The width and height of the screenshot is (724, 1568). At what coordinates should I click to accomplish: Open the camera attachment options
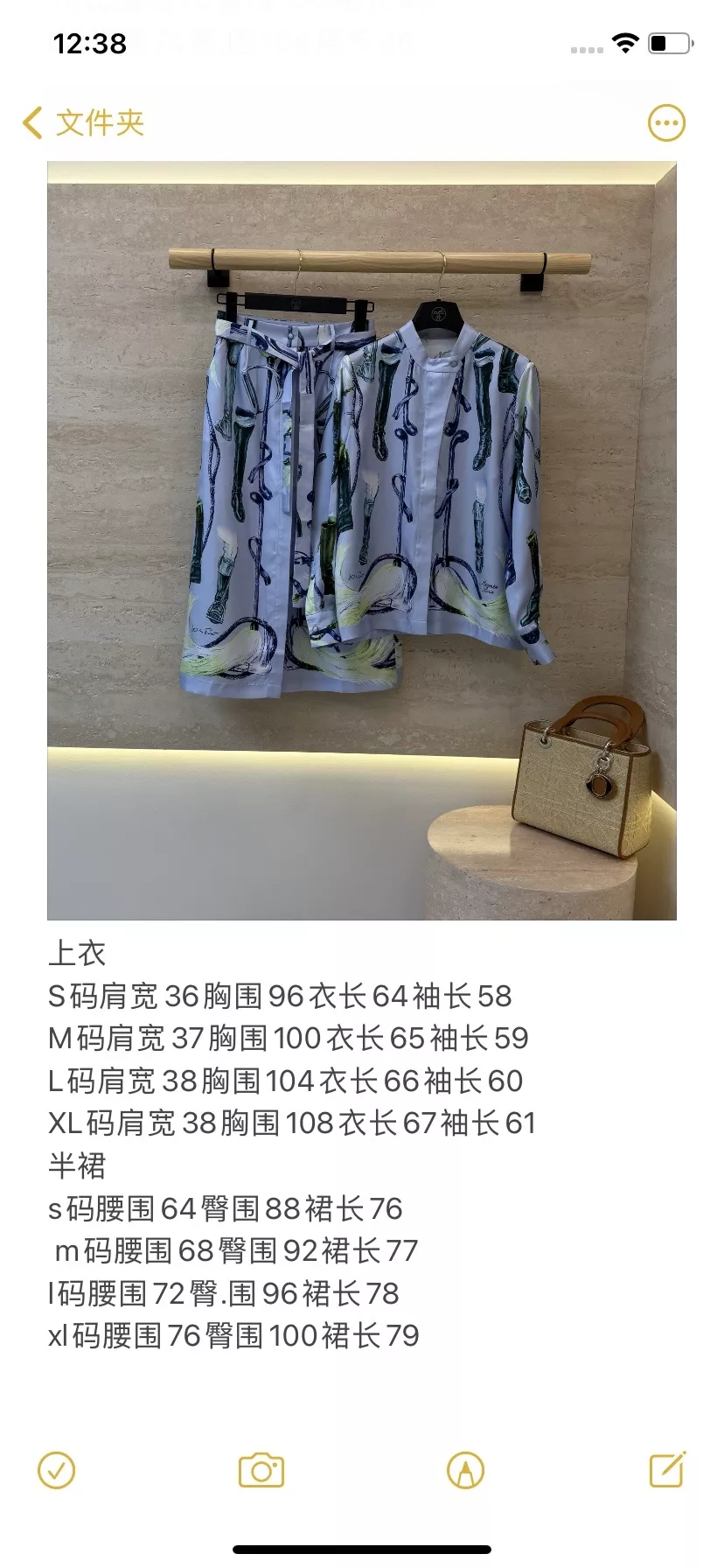[261, 1471]
